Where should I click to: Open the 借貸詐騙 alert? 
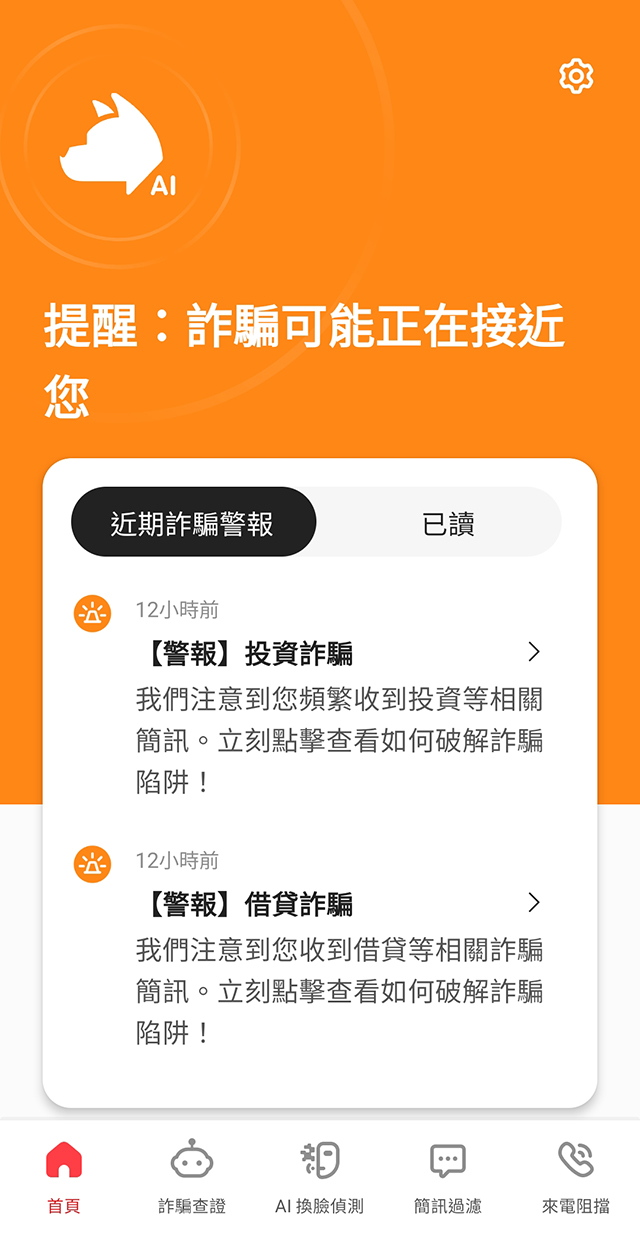point(340,904)
